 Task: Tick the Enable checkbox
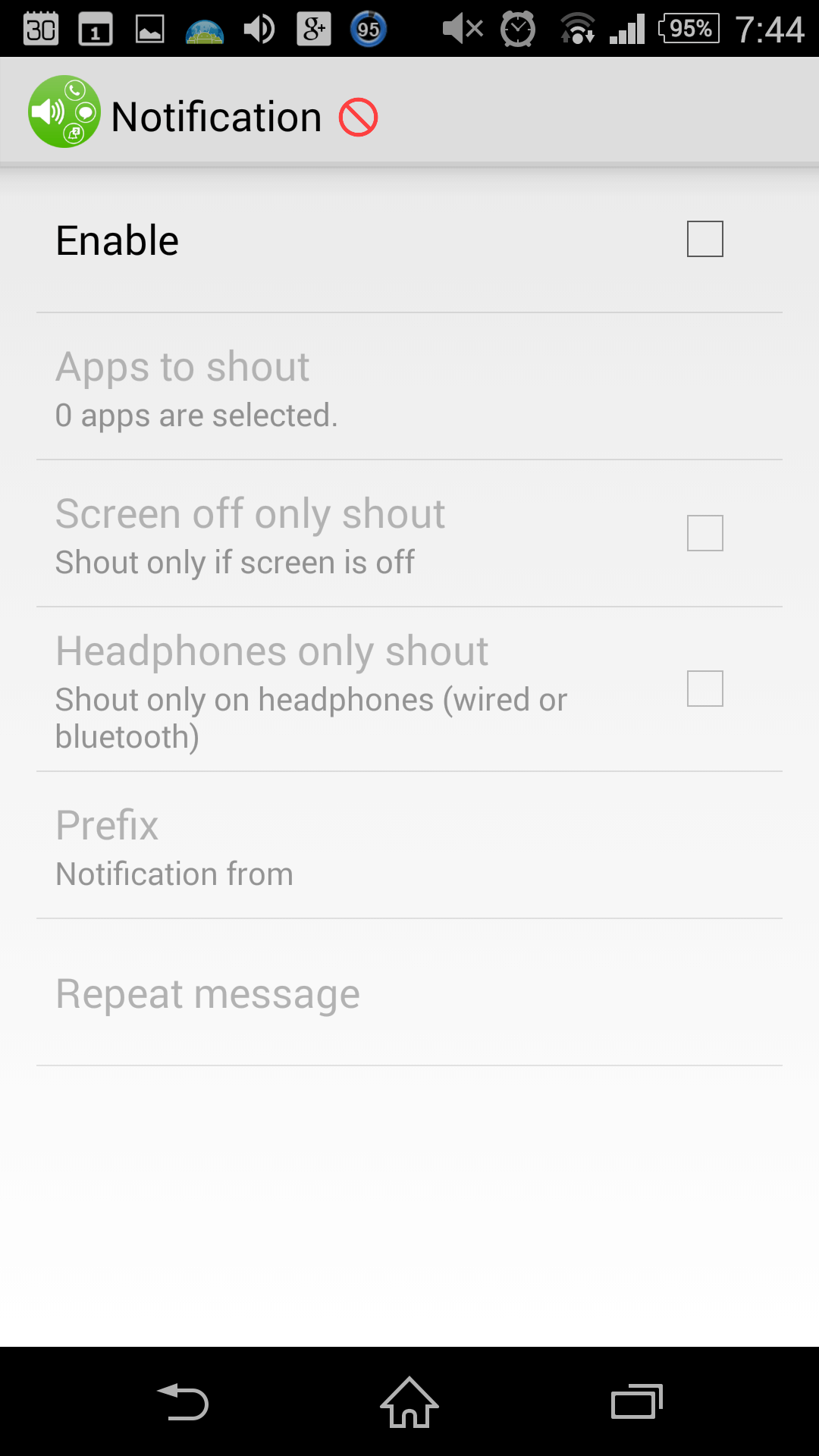pos(704,239)
